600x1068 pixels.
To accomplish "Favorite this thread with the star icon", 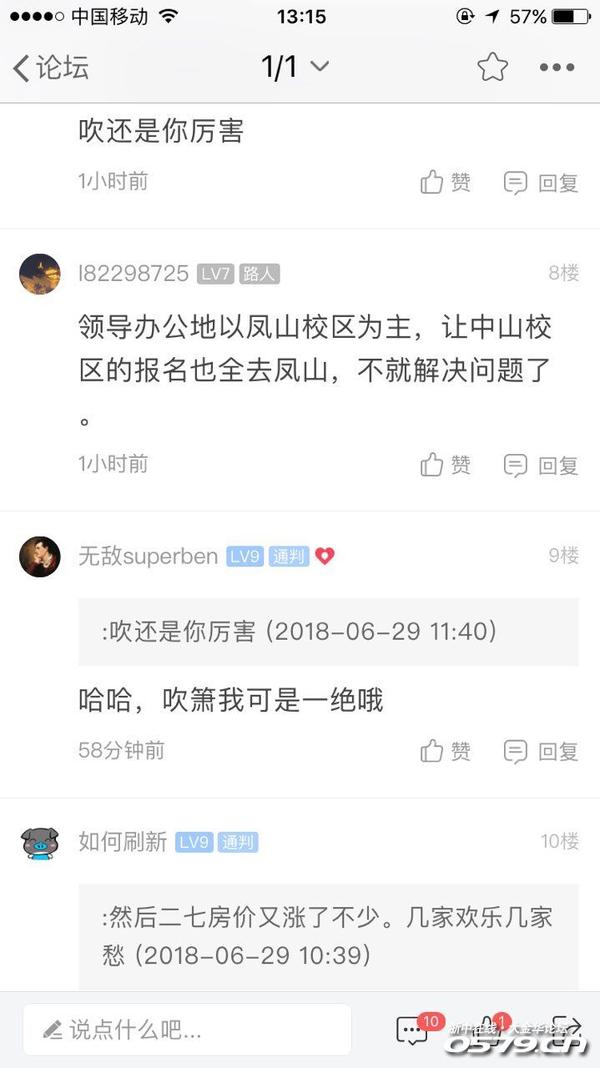I will pos(492,68).
